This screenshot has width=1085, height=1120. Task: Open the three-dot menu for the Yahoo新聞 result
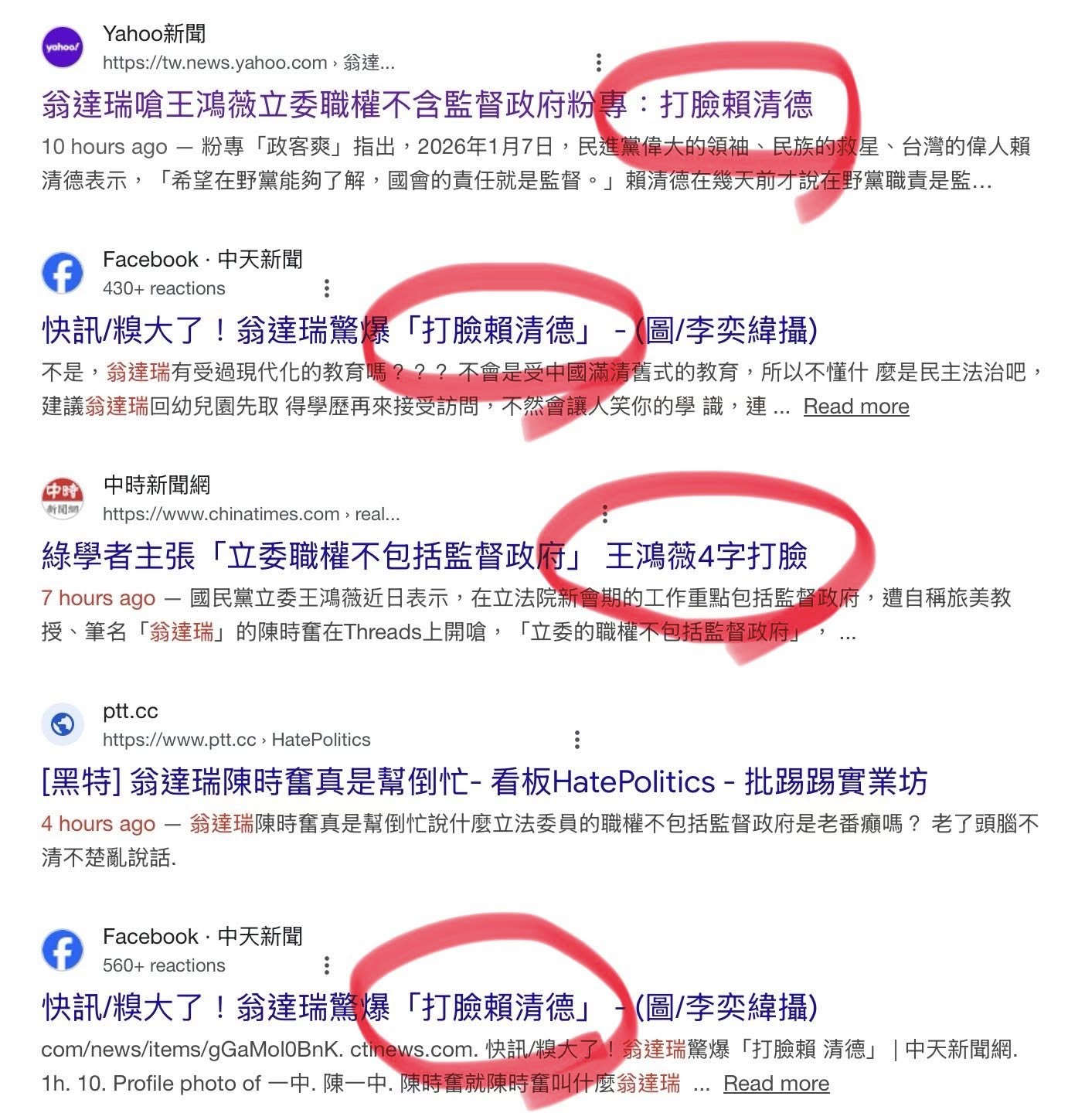598,63
